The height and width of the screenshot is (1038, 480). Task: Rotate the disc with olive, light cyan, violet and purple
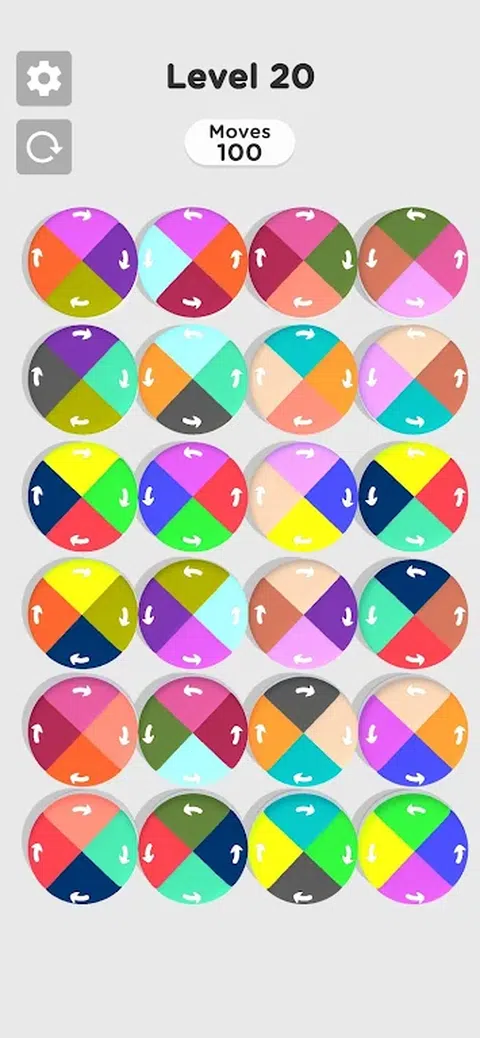point(193,614)
